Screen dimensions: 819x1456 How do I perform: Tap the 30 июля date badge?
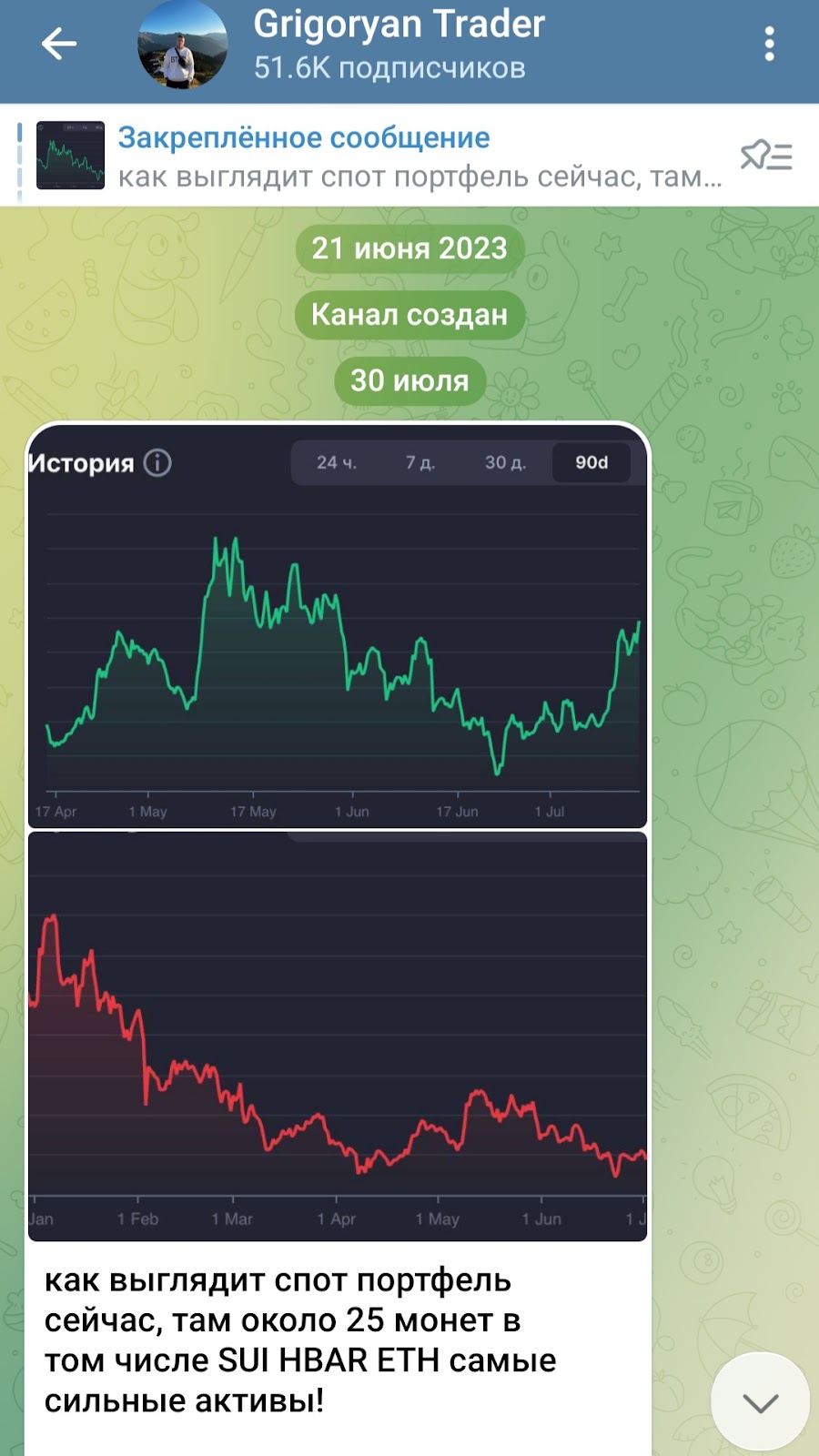[409, 380]
